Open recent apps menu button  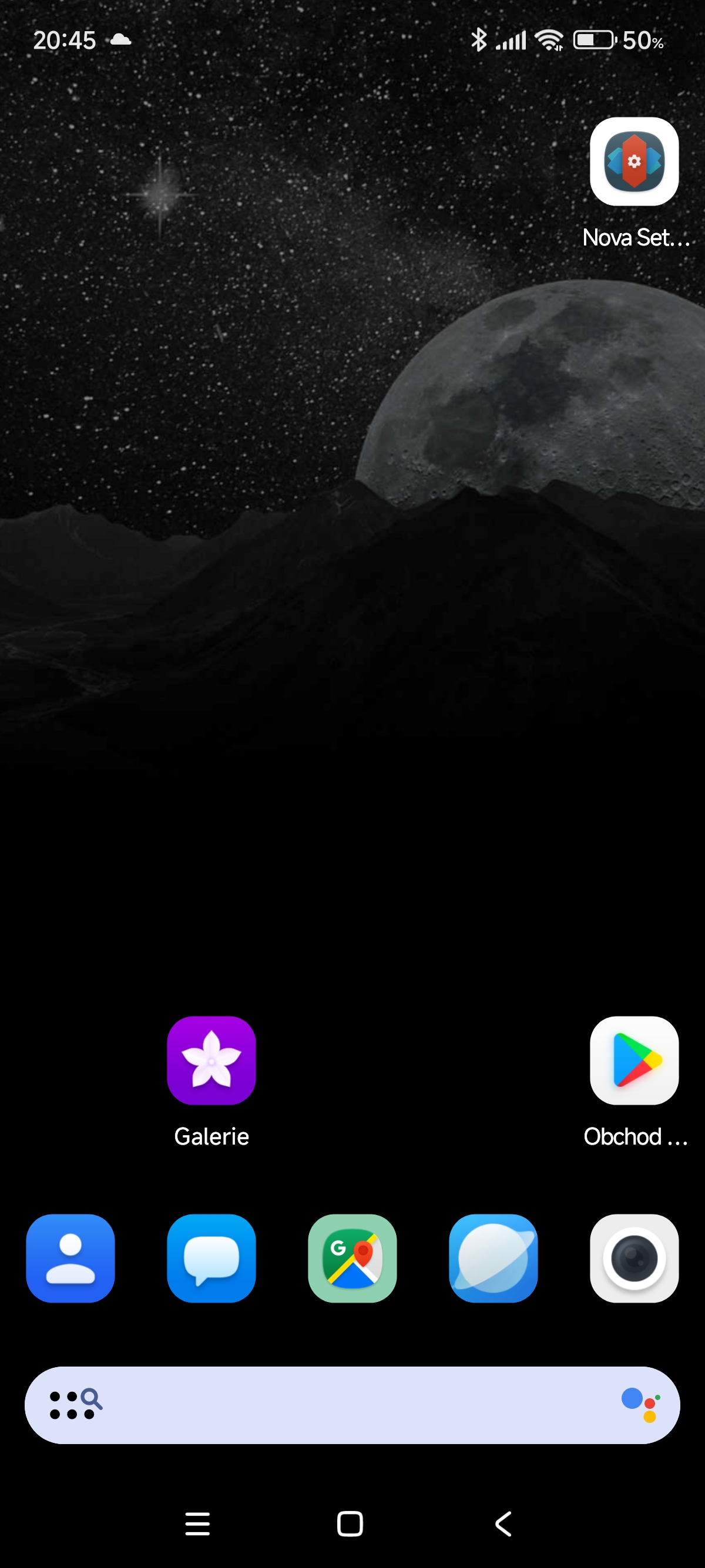point(197,1523)
